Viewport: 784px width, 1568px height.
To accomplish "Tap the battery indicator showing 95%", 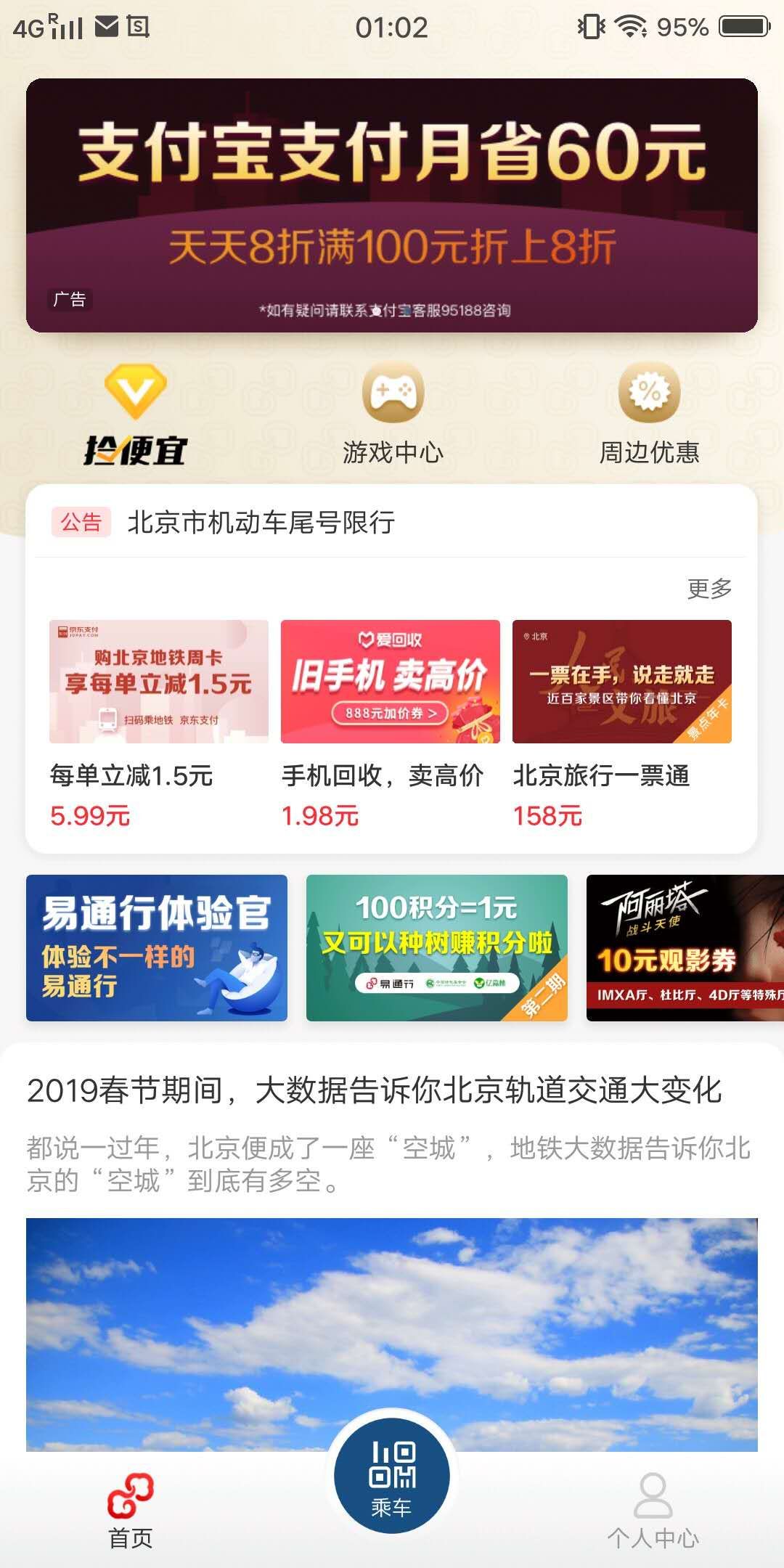I will pyautogui.click(x=740, y=27).
